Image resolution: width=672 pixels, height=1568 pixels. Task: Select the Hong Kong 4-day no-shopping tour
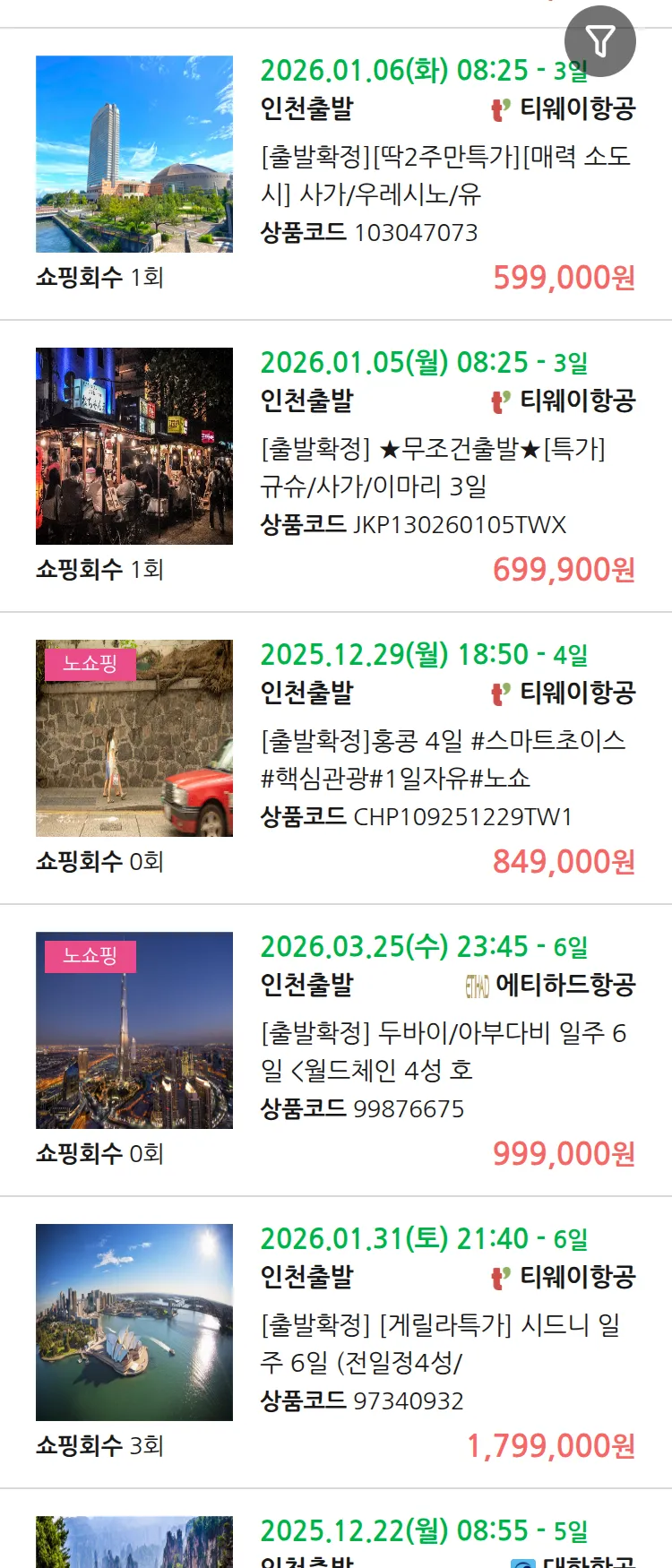pyautogui.click(x=443, y=759)
